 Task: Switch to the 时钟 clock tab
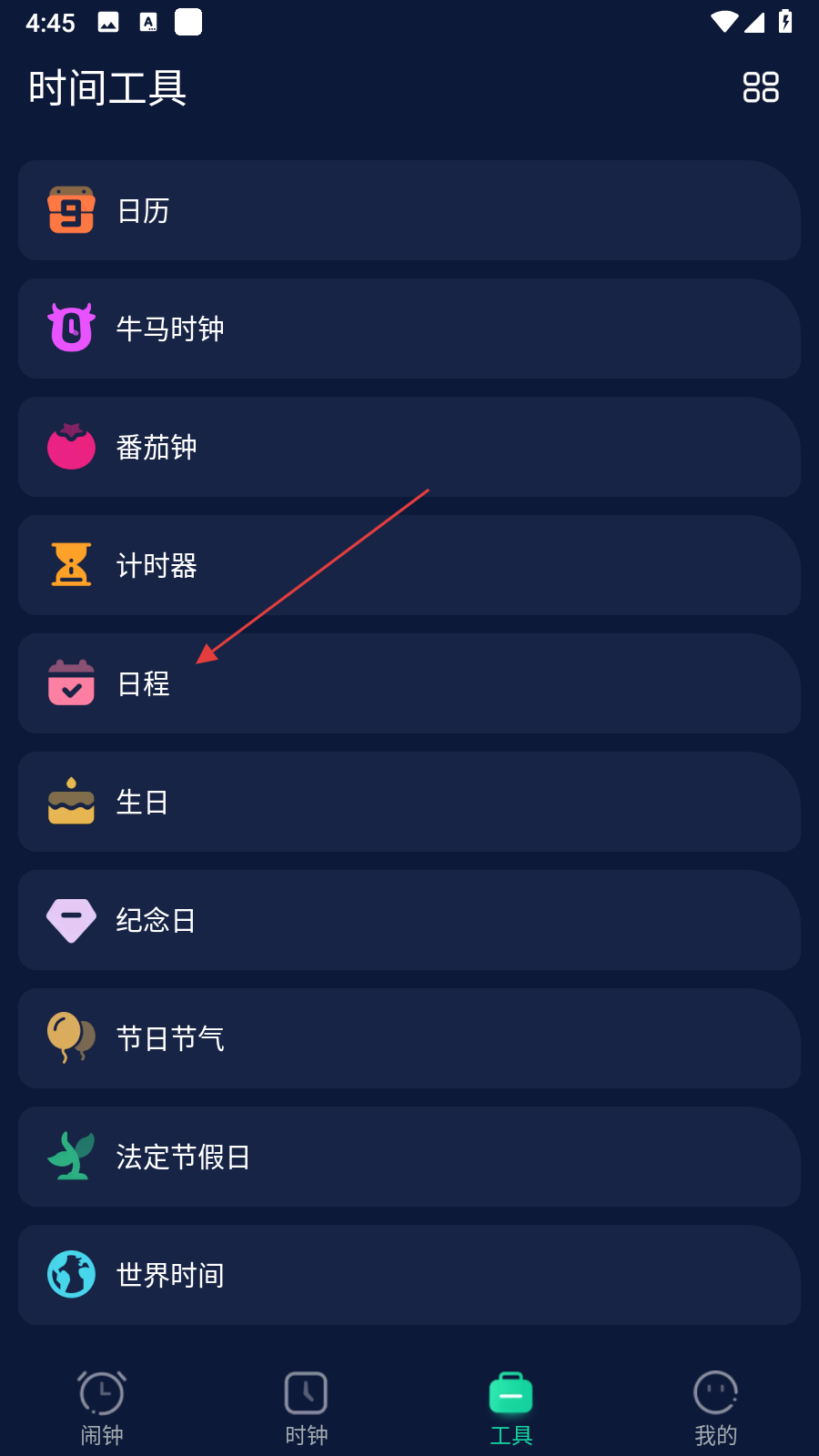pos(307,1407)
